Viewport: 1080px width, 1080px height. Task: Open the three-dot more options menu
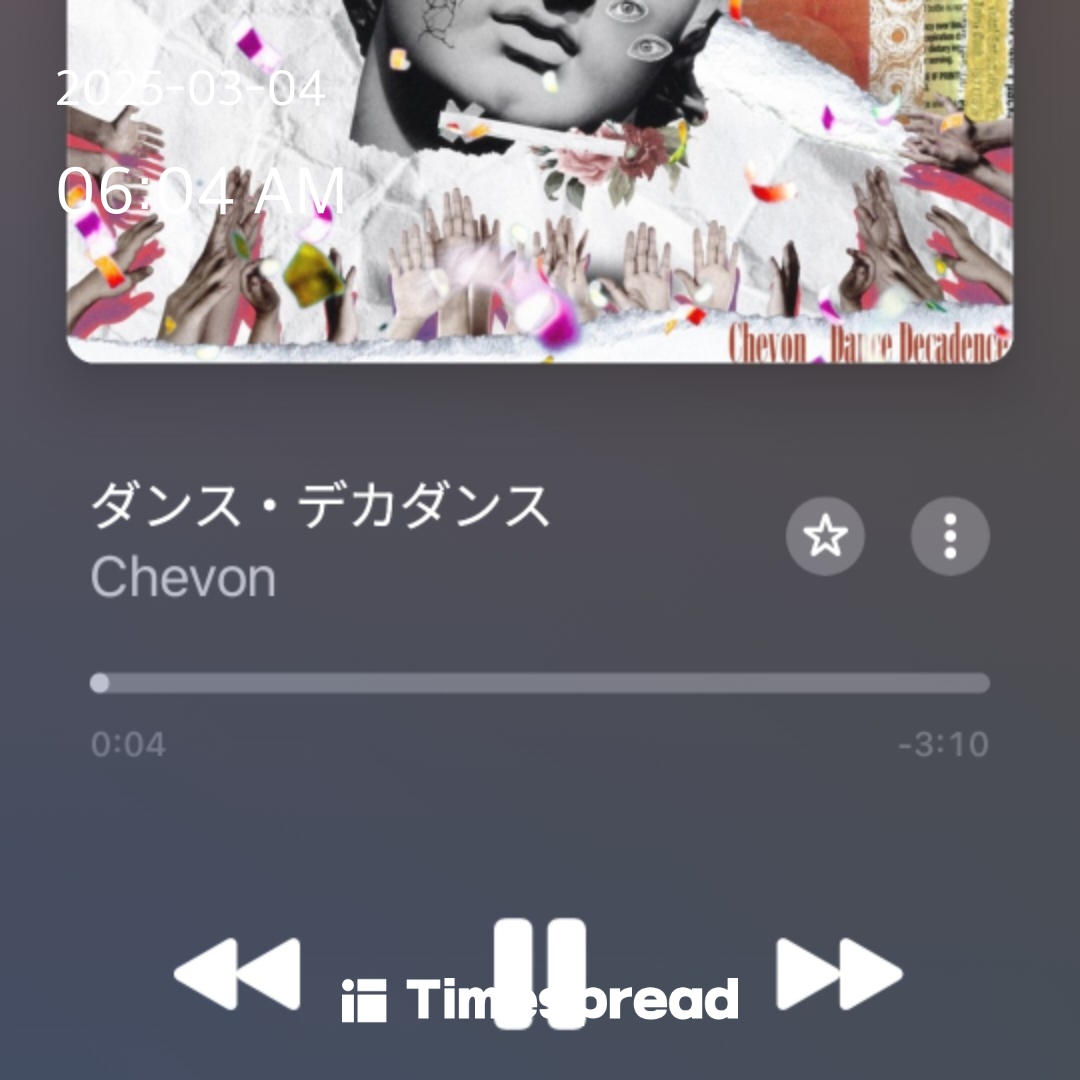click(x=950, y=537)
